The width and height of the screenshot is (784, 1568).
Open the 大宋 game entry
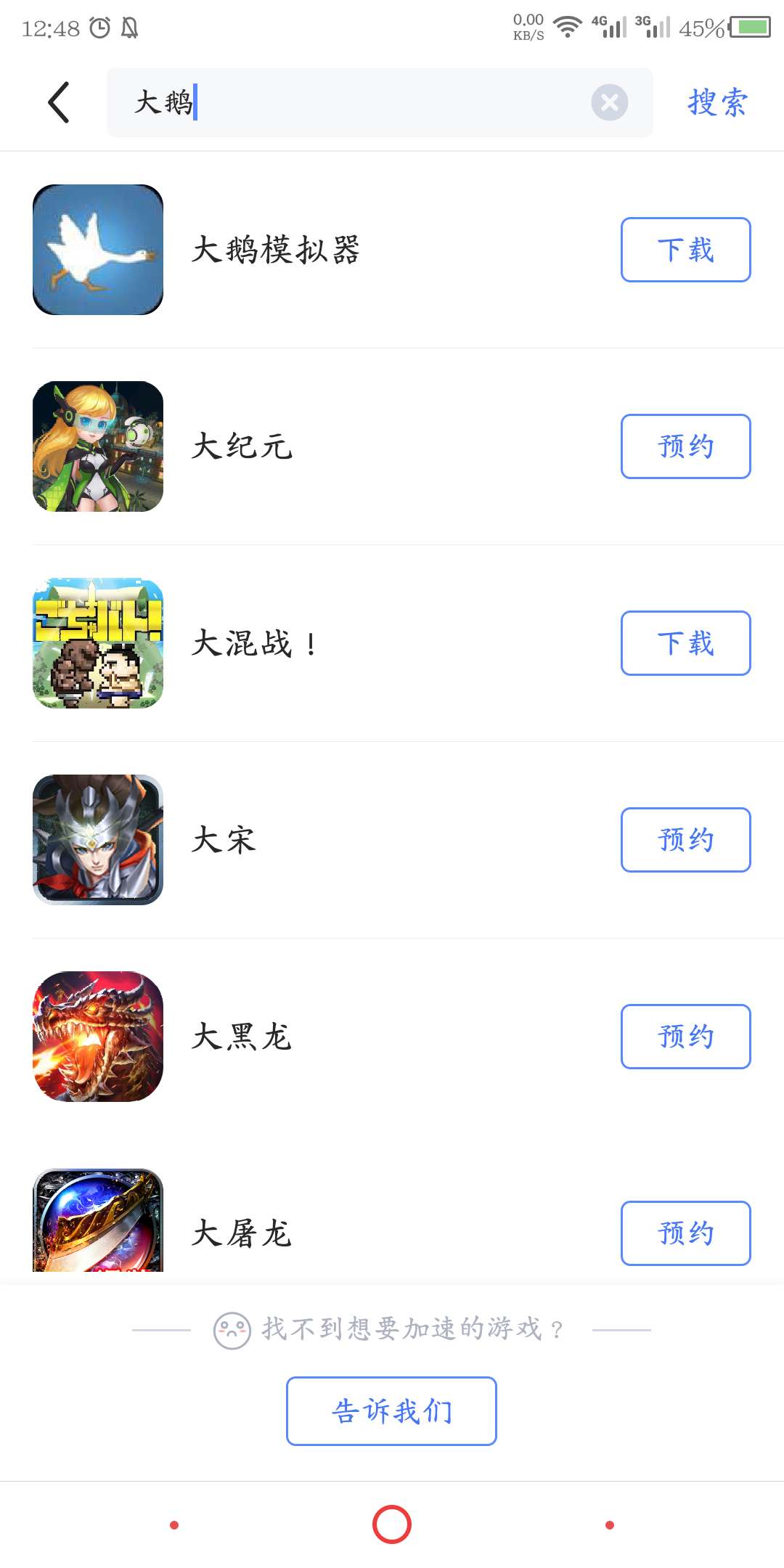(224, 840)
